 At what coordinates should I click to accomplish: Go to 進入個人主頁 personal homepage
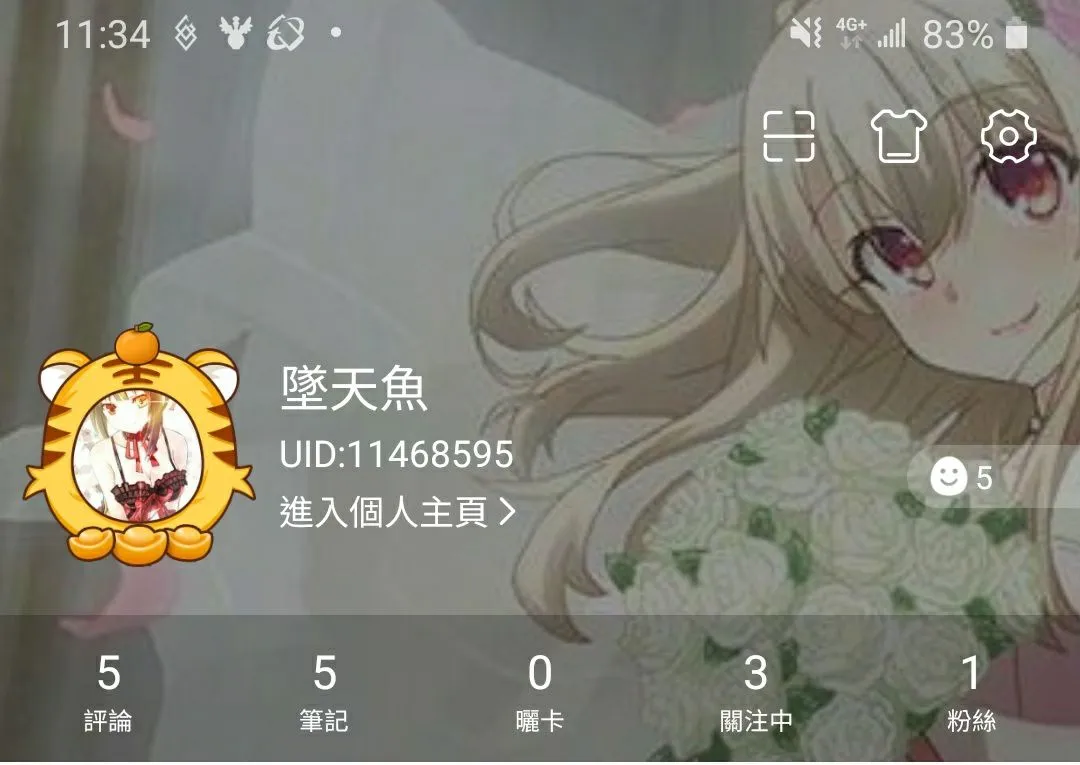tap(397, 513)
